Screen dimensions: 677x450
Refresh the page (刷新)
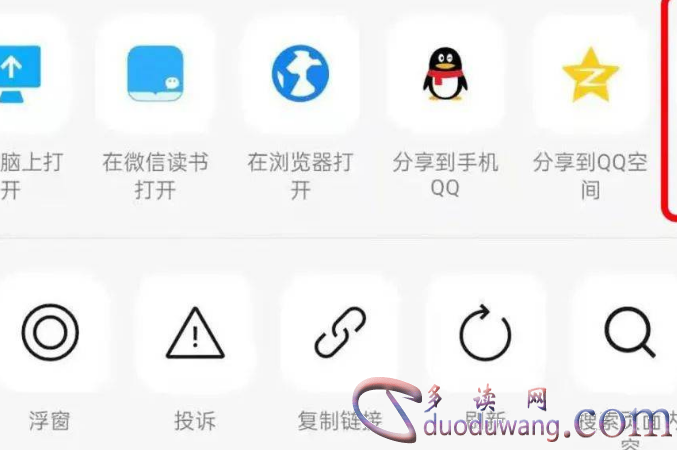pos(485,333)
